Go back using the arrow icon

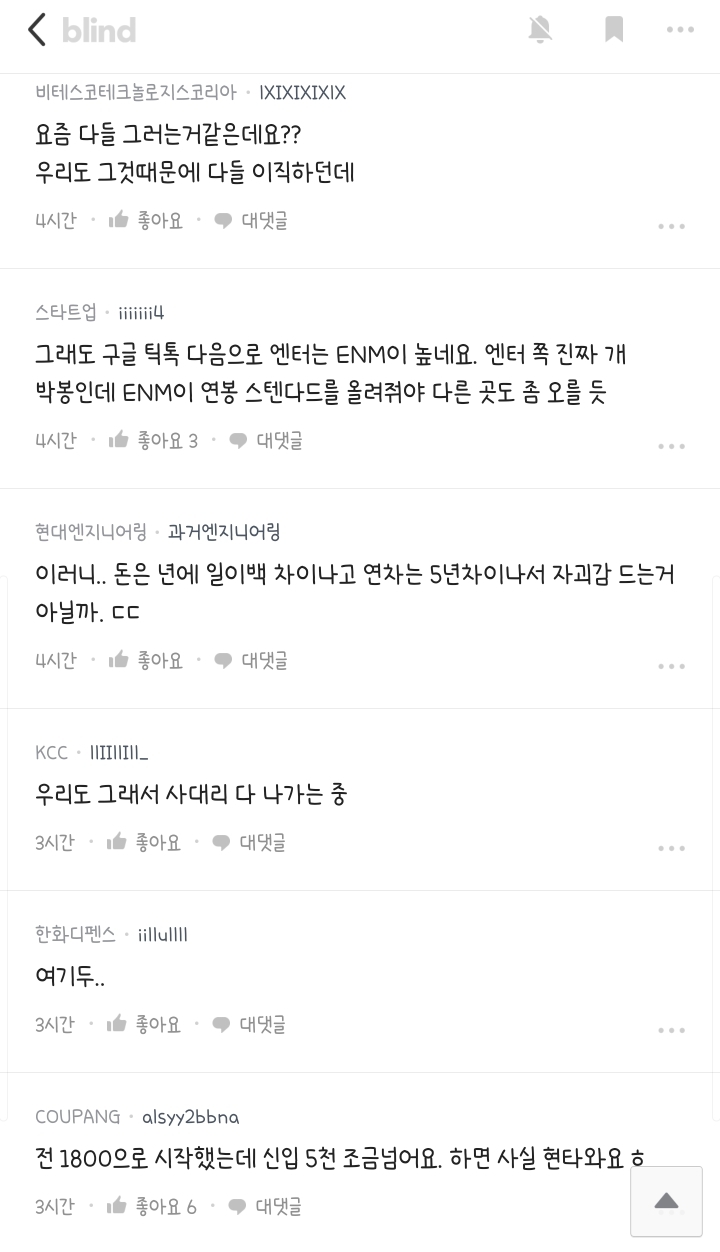[x=37, y=30]
